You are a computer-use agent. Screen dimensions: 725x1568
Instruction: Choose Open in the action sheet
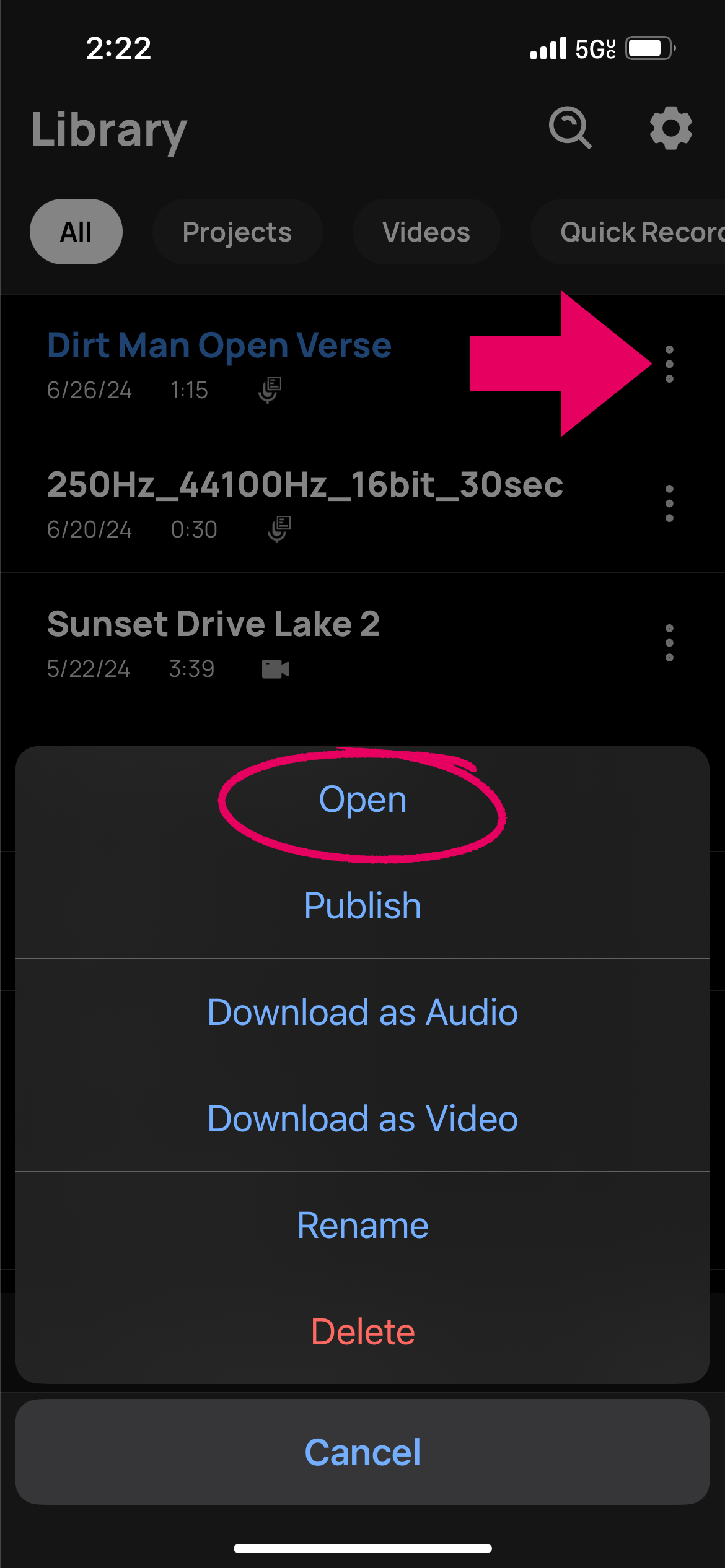[362, 799]
